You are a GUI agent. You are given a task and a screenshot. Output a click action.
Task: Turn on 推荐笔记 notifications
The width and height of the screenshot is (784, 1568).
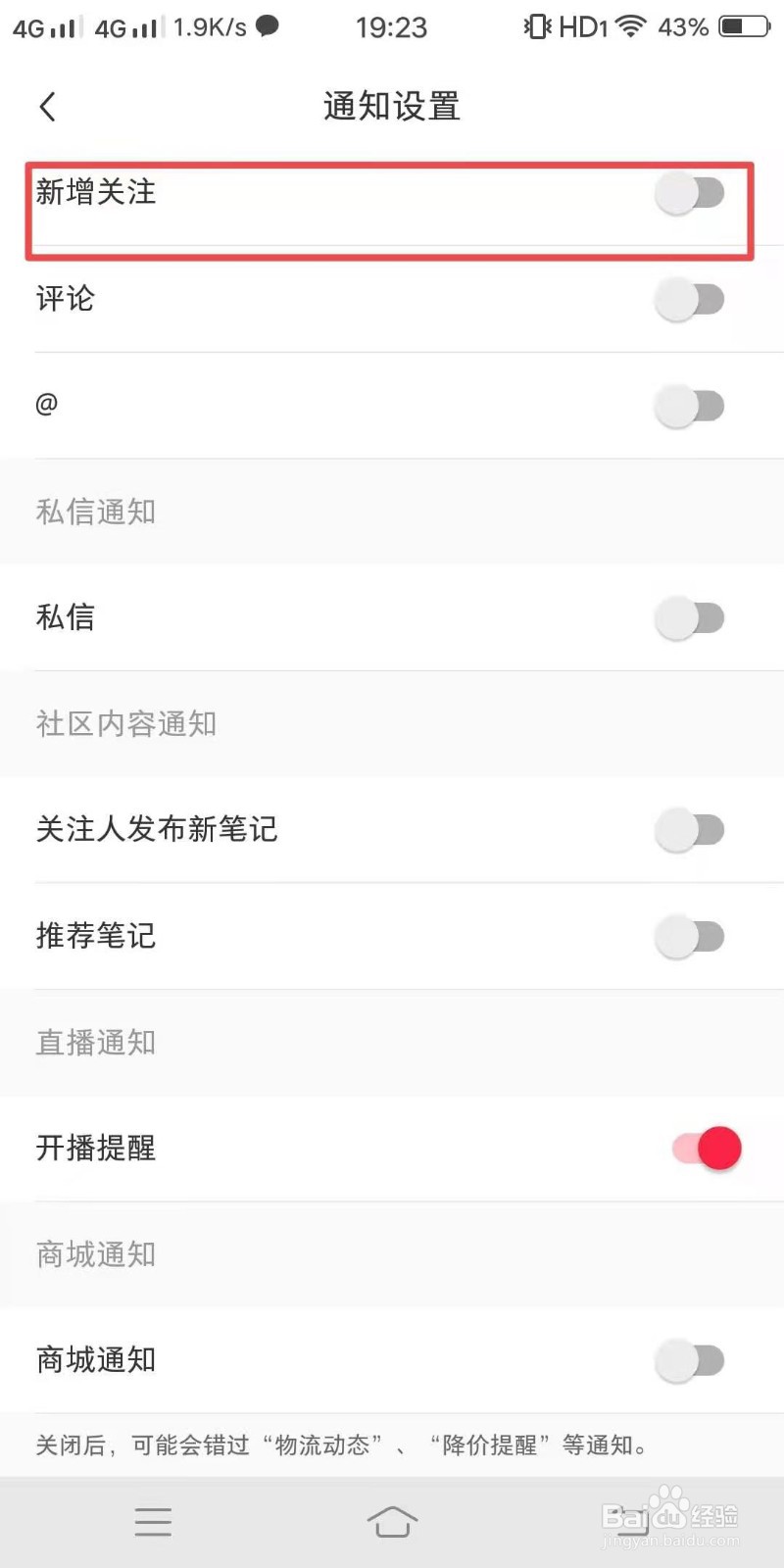click(690, 936)
